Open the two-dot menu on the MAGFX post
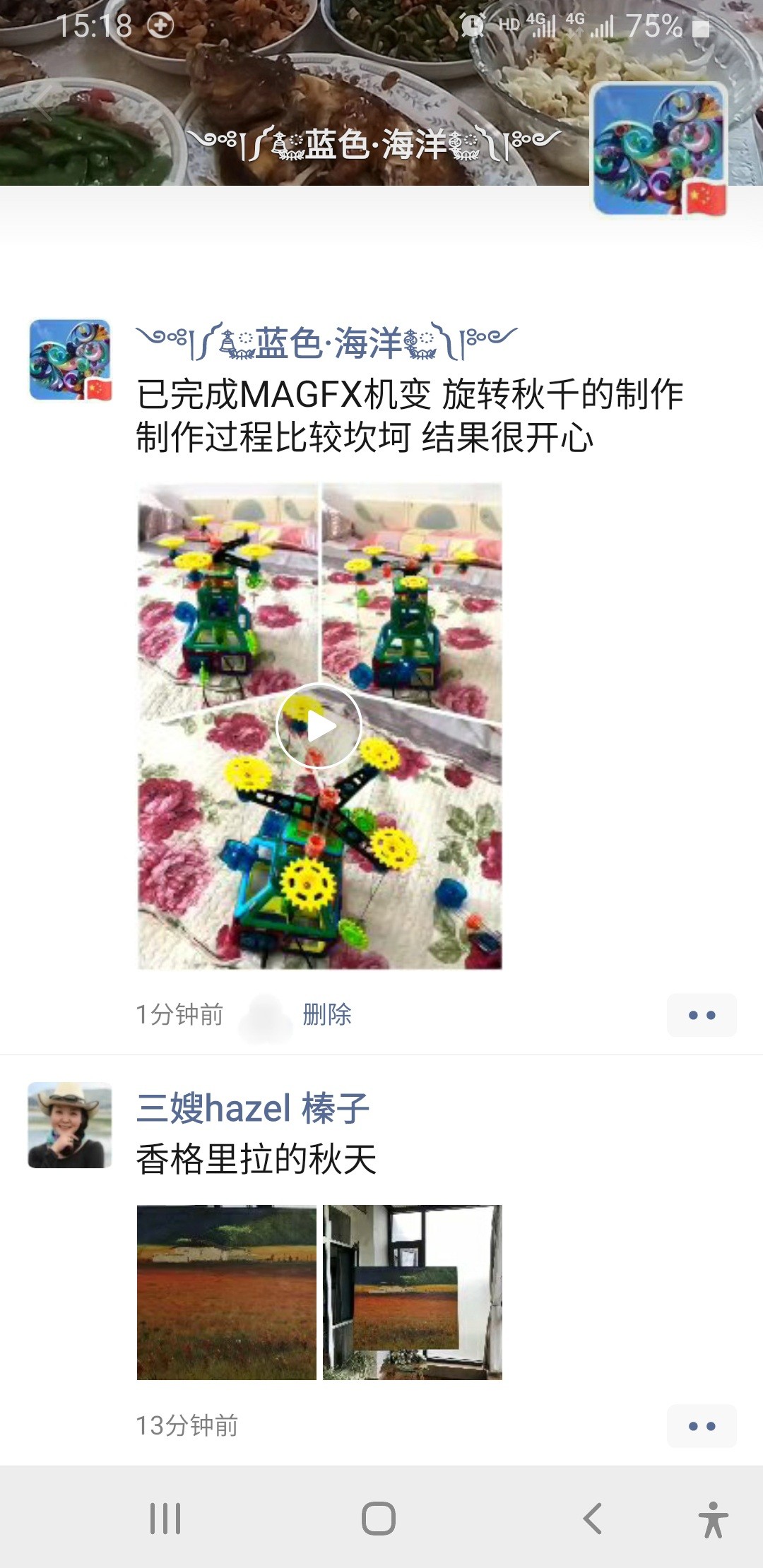The image size is (763, 1568). (702, 1015)
